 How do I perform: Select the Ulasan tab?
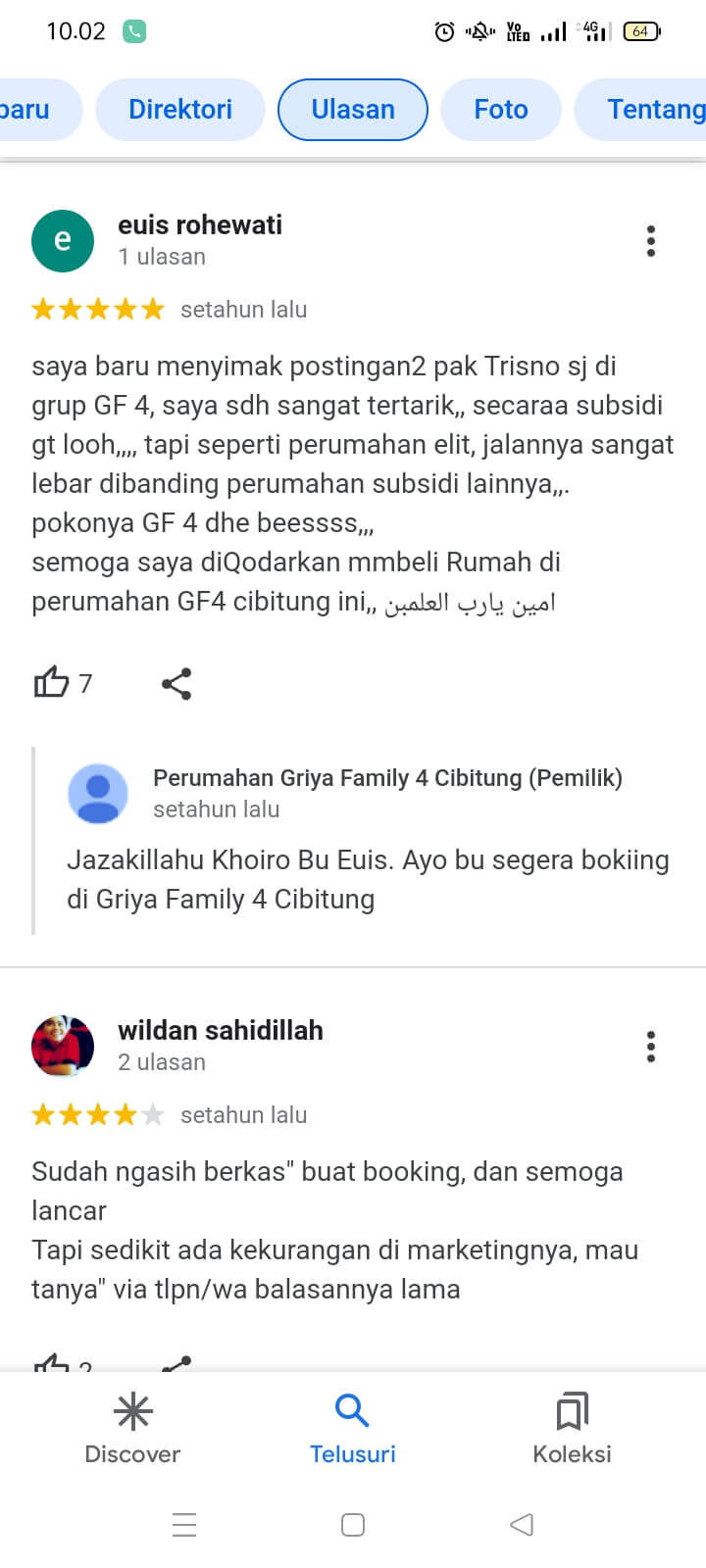click(x=352, y=109)
